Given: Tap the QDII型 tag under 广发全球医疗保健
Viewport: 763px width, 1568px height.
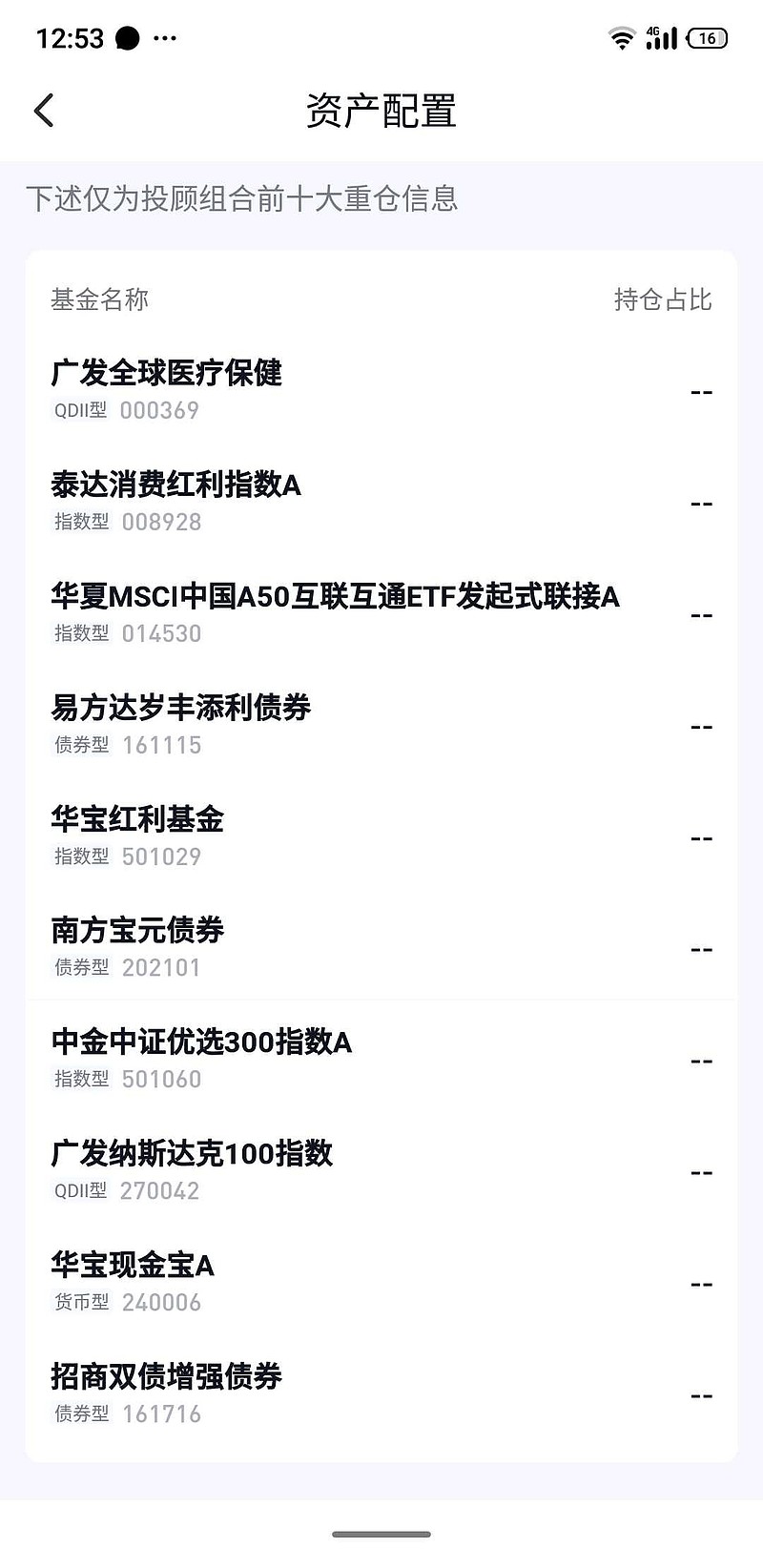Looking at the screenshot, I should (79, 411).
